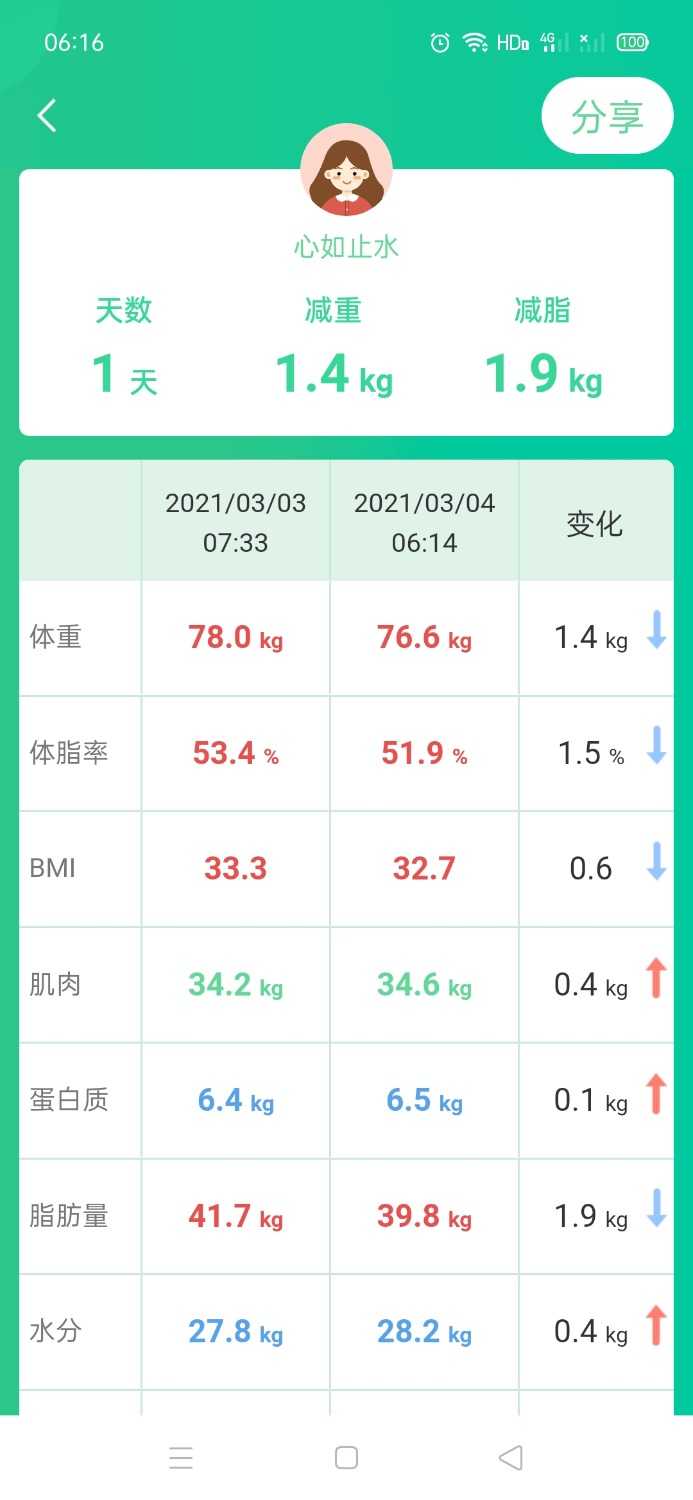
Task: Go back using the top-left arrow
Action: 47,116
